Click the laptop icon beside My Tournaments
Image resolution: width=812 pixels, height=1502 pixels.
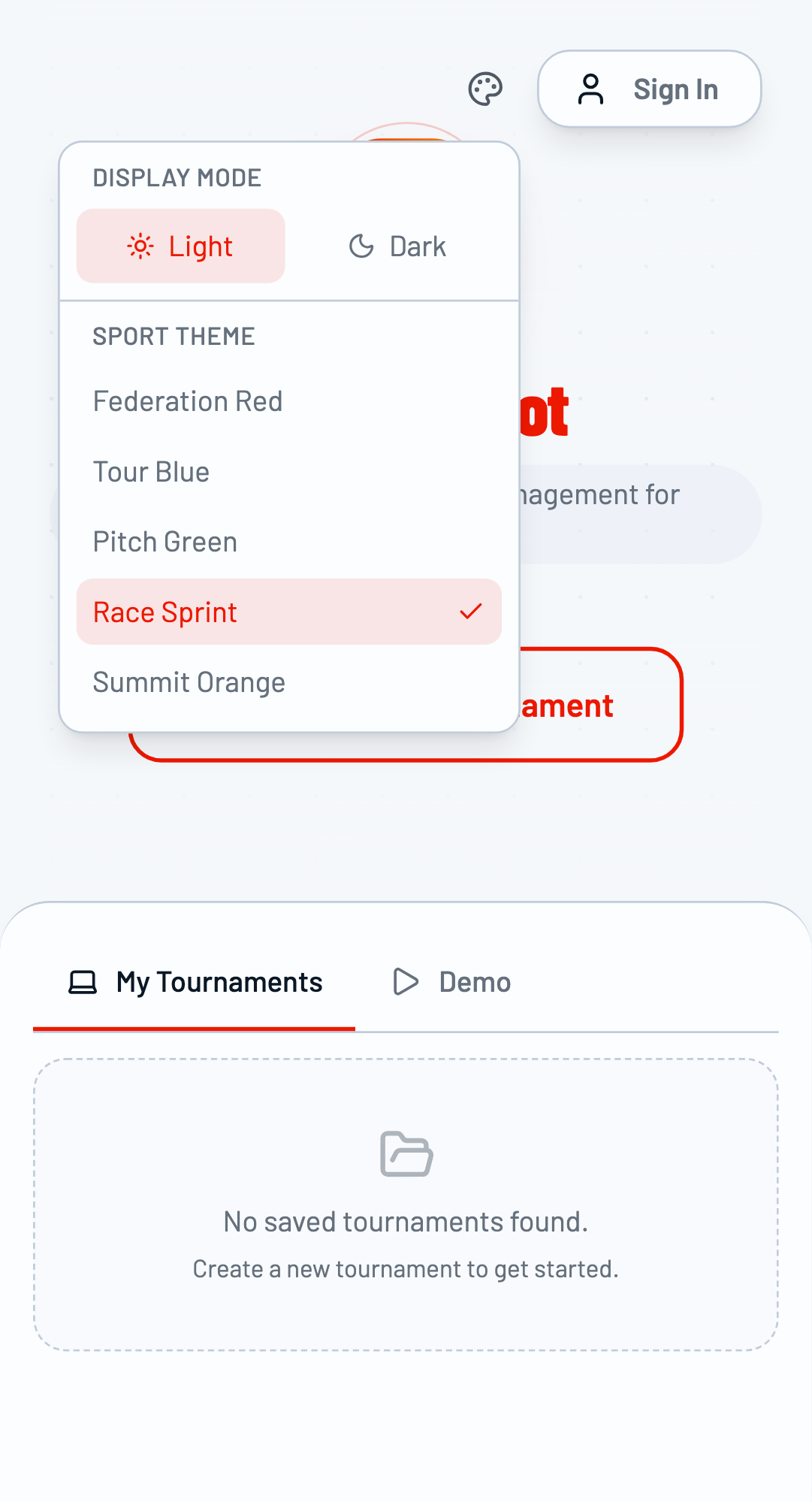click(83, 981)
